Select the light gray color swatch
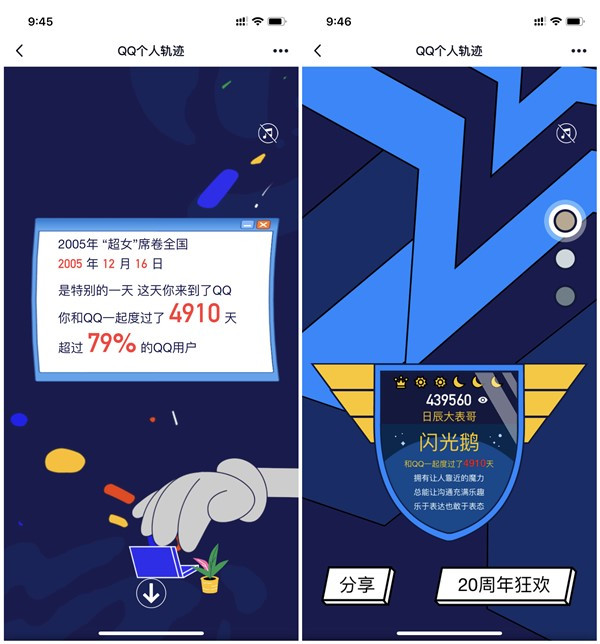The image size is (600, 644). (x=565, y=259)
